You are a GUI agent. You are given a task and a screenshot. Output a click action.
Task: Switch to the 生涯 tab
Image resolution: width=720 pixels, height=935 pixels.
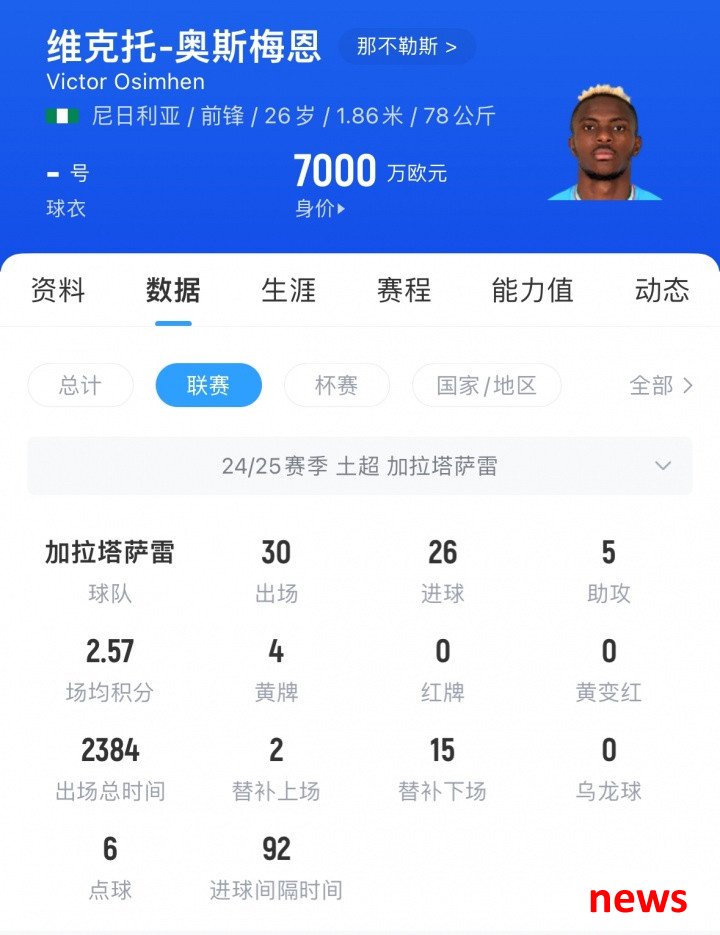[x=288, y=291]
